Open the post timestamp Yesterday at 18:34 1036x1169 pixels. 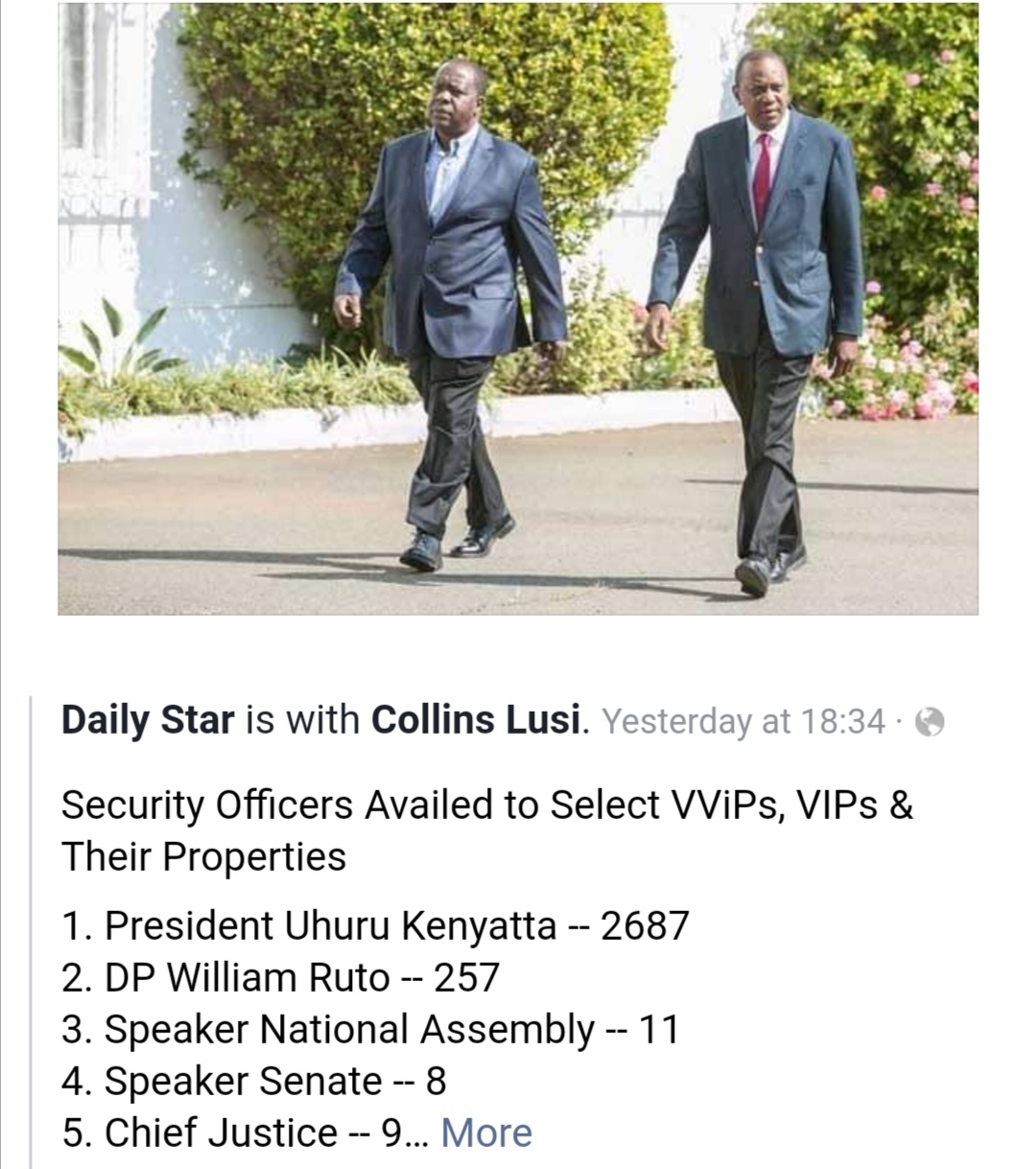click(x=743, y=720)
